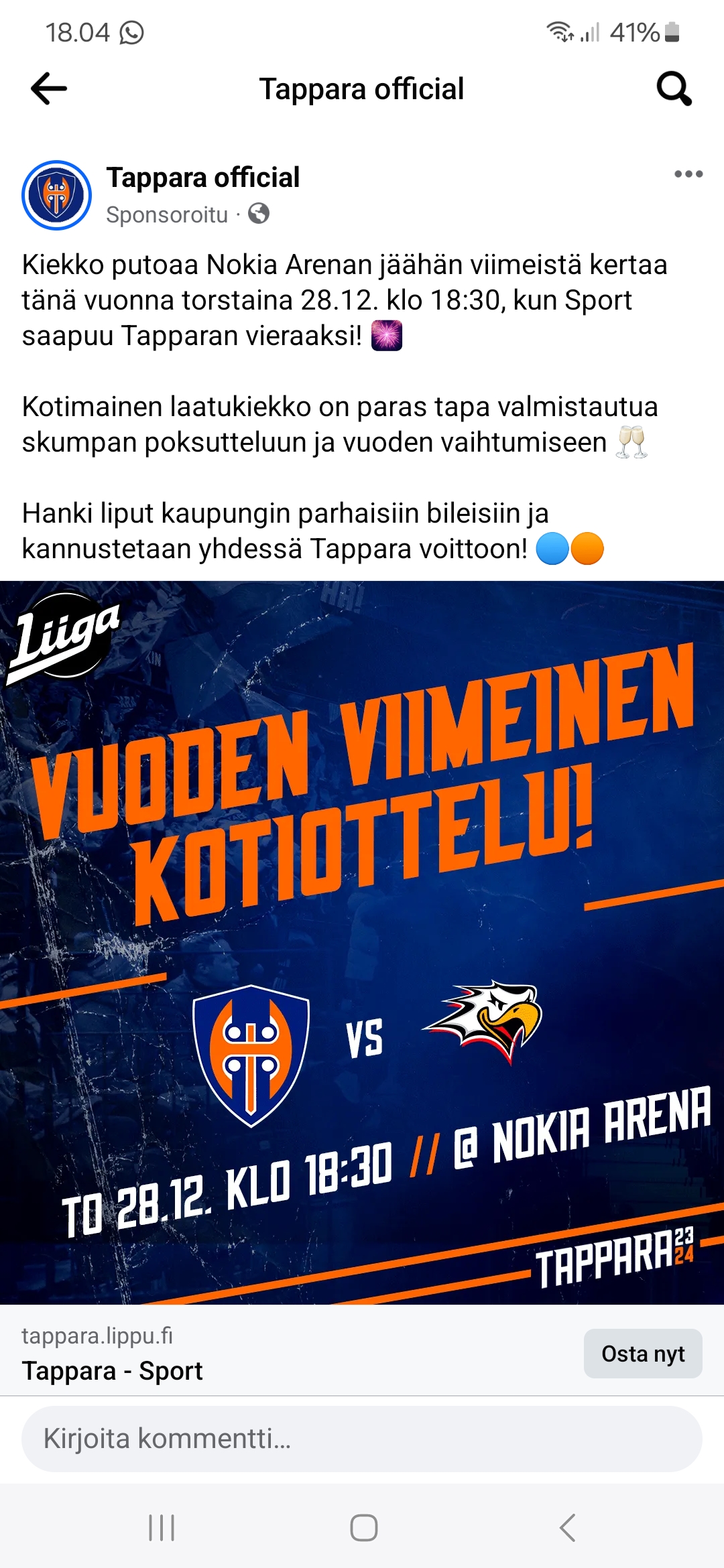The width and height of the screenshot is (724, 1568).
Task: Open Tappara official profile picture
Action: (x=57, y=195)
